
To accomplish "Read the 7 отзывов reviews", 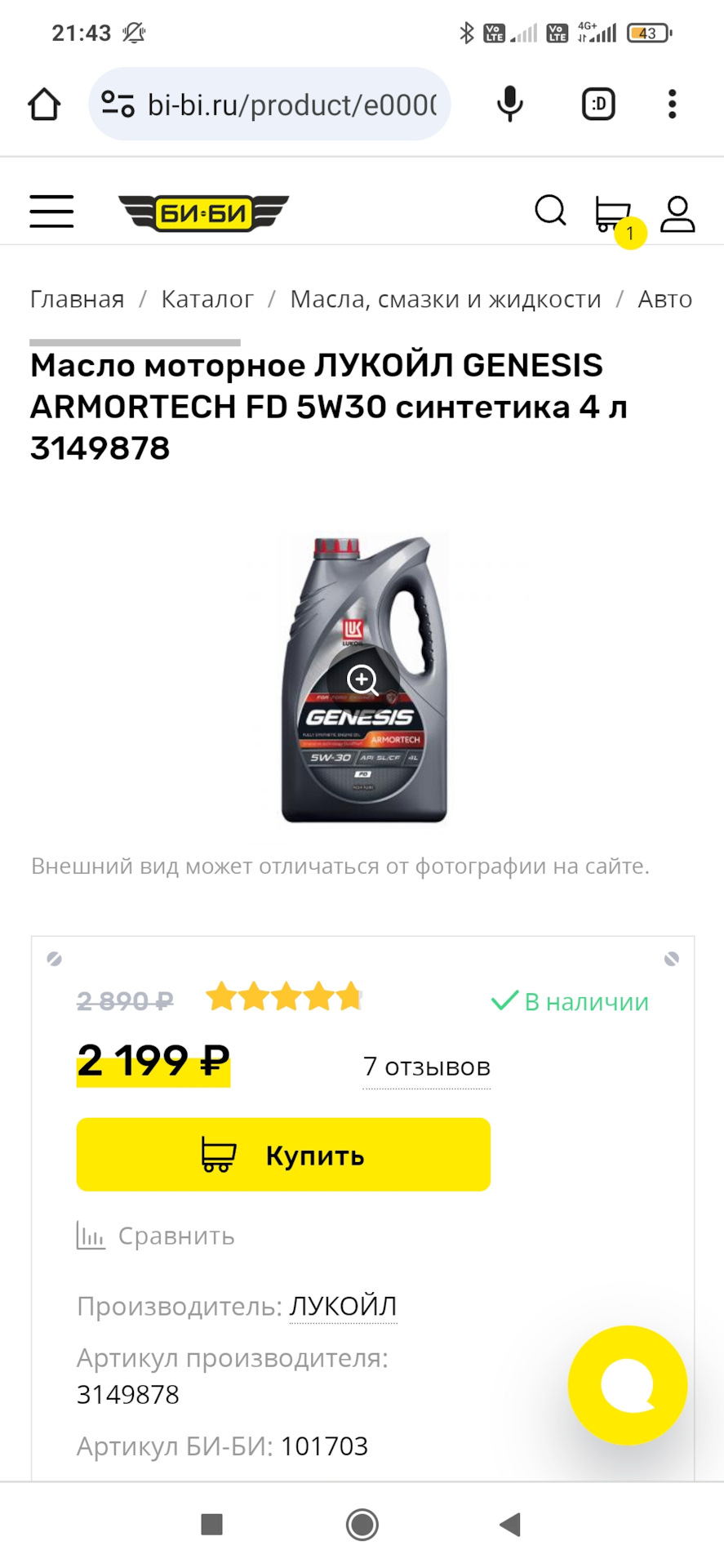I will coord(426,1067).
